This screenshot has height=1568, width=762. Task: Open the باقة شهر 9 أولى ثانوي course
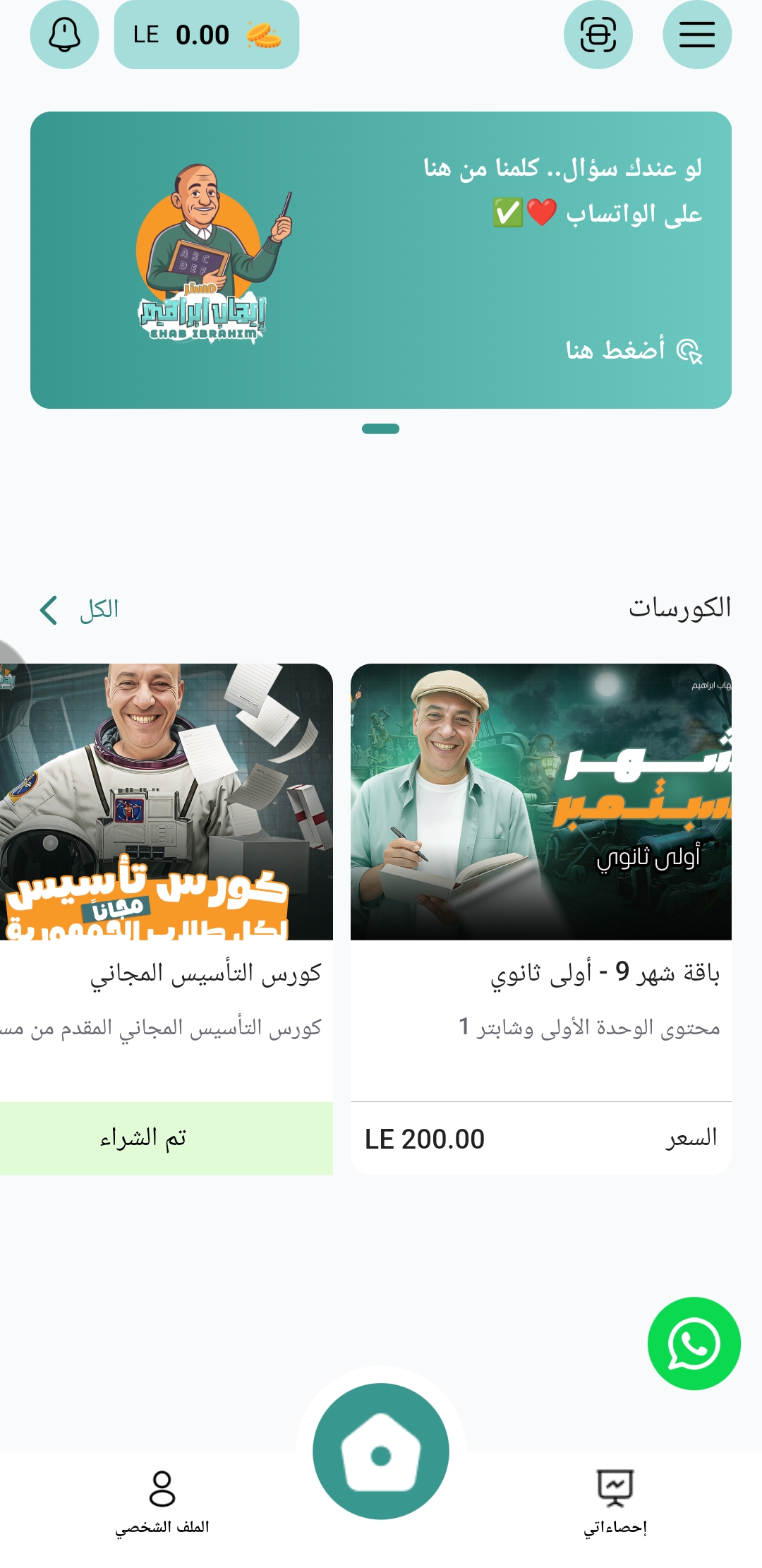(x=540, y=918)
